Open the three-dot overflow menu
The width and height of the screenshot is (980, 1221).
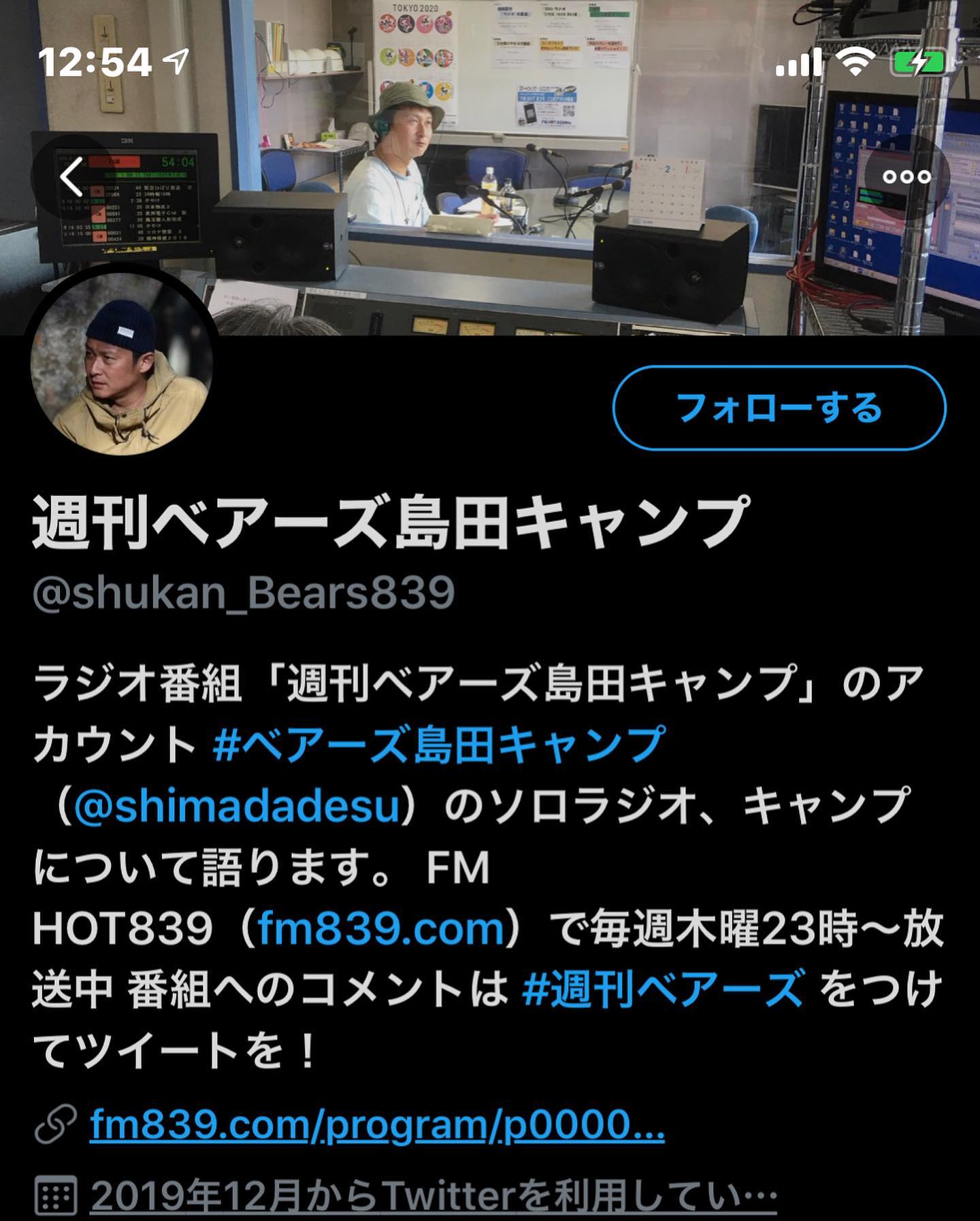[x=906, y=176]
